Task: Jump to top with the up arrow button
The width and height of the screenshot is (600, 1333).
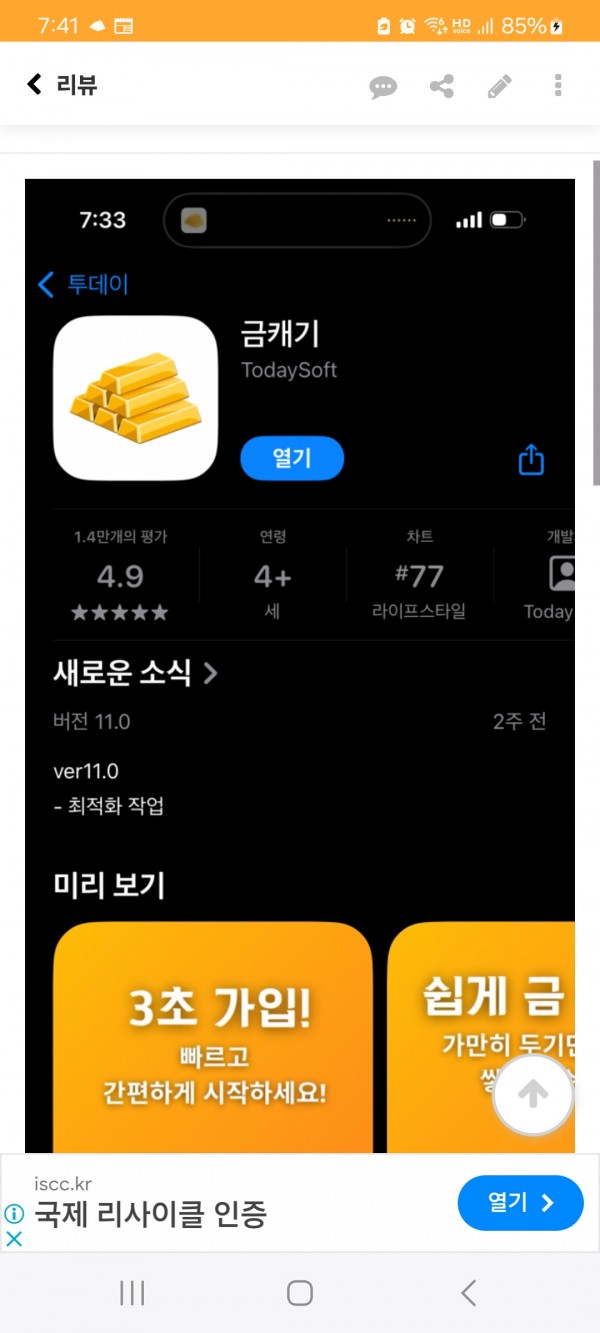Action: [533, 1094]
